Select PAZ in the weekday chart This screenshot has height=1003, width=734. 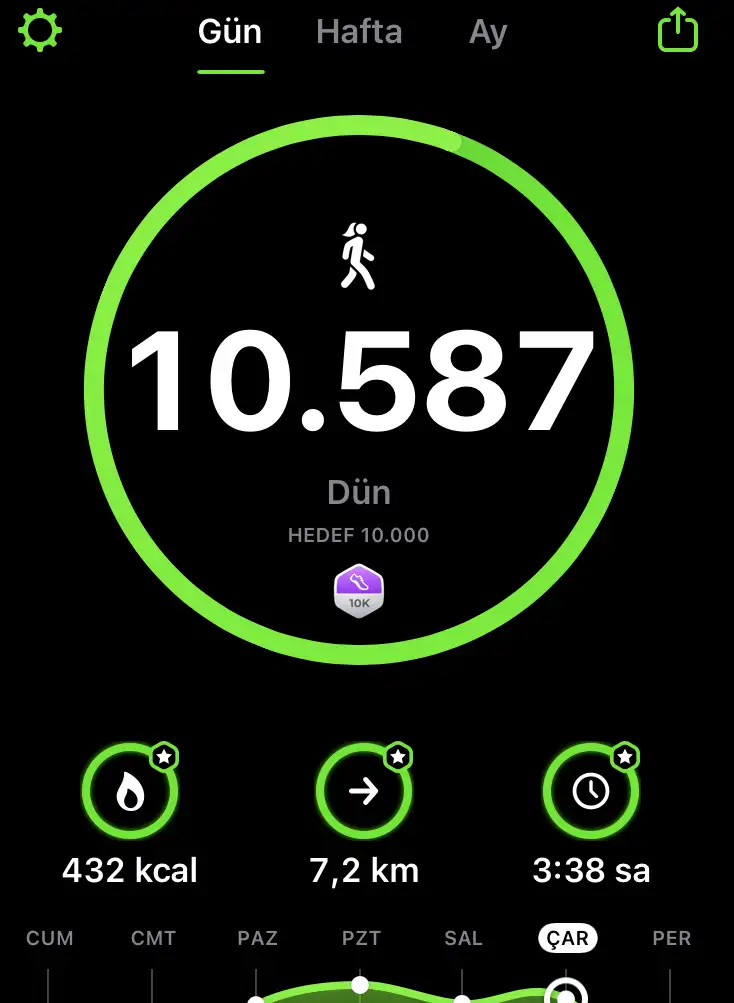coord(257,938)
